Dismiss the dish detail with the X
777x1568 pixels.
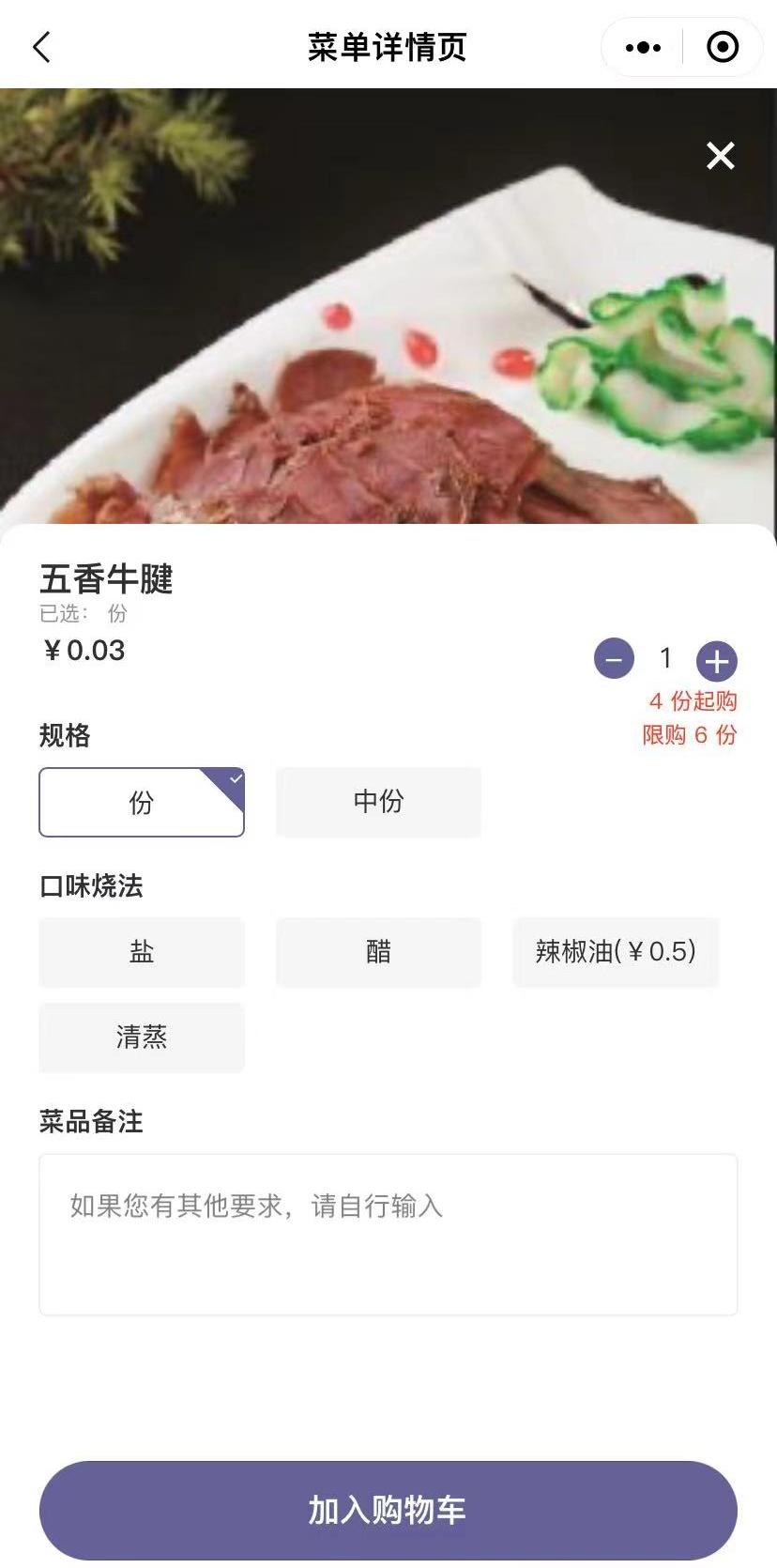[x=720, y=156]
